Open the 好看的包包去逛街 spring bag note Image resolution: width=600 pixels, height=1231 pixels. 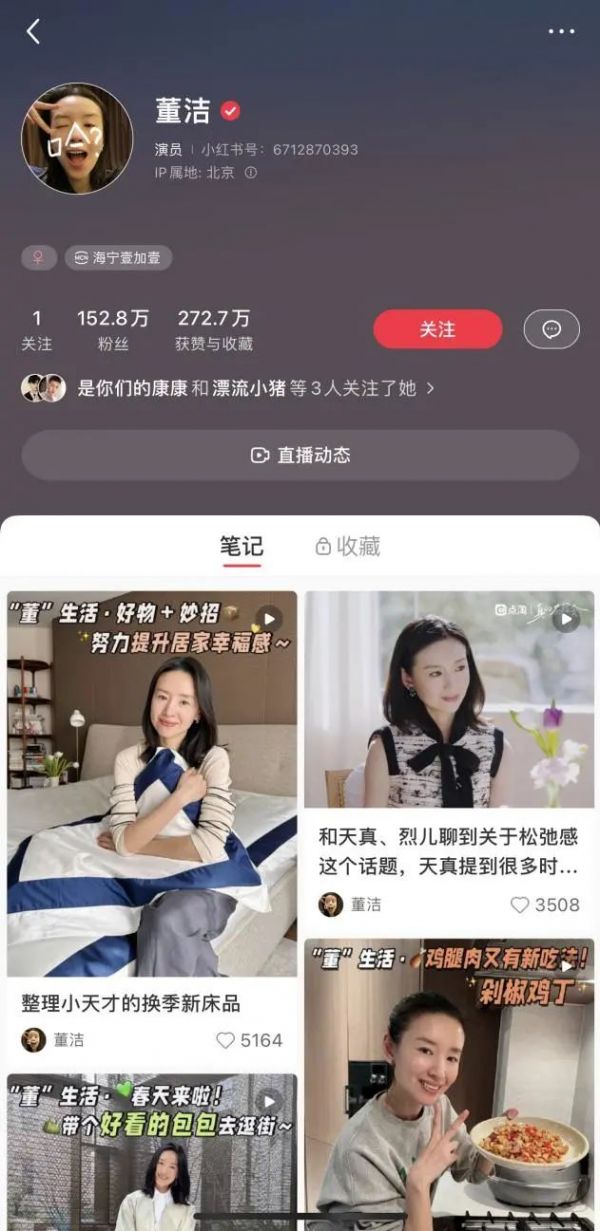pyautogui.click(x=152, y=1150)
